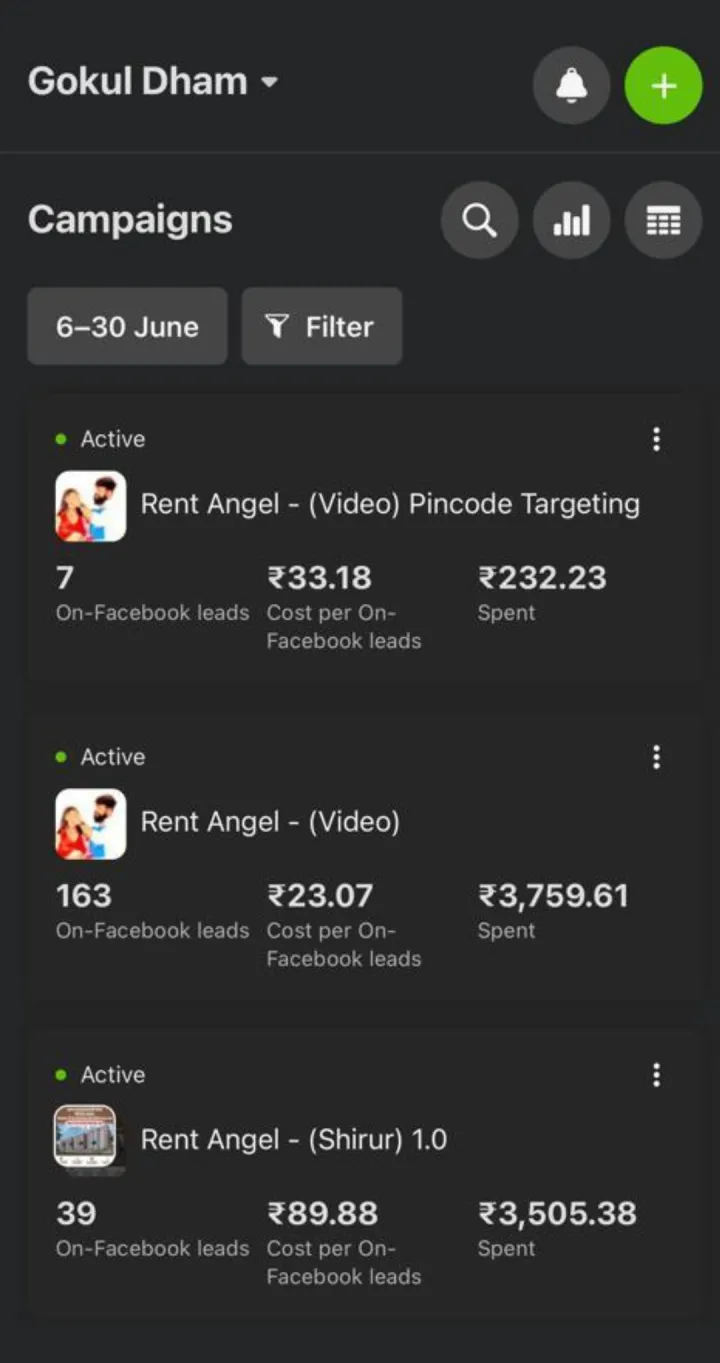Viewport: 720px width, 1363px height.
Task: View the Rent Angel - (Shirur) 1.0 campaign
Action: click(294, 1140)
